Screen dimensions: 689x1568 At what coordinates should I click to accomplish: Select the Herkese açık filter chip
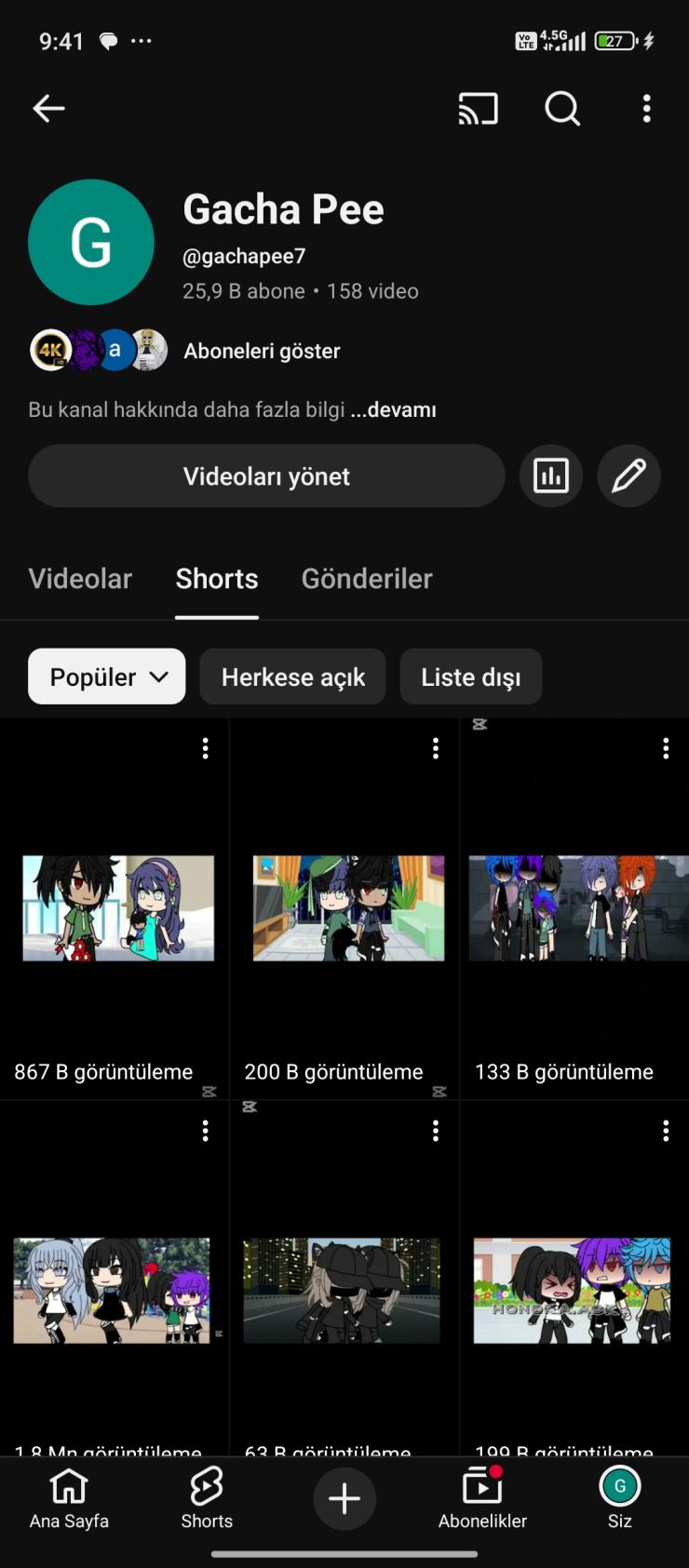pyautogui.click(x=292, y=677)
